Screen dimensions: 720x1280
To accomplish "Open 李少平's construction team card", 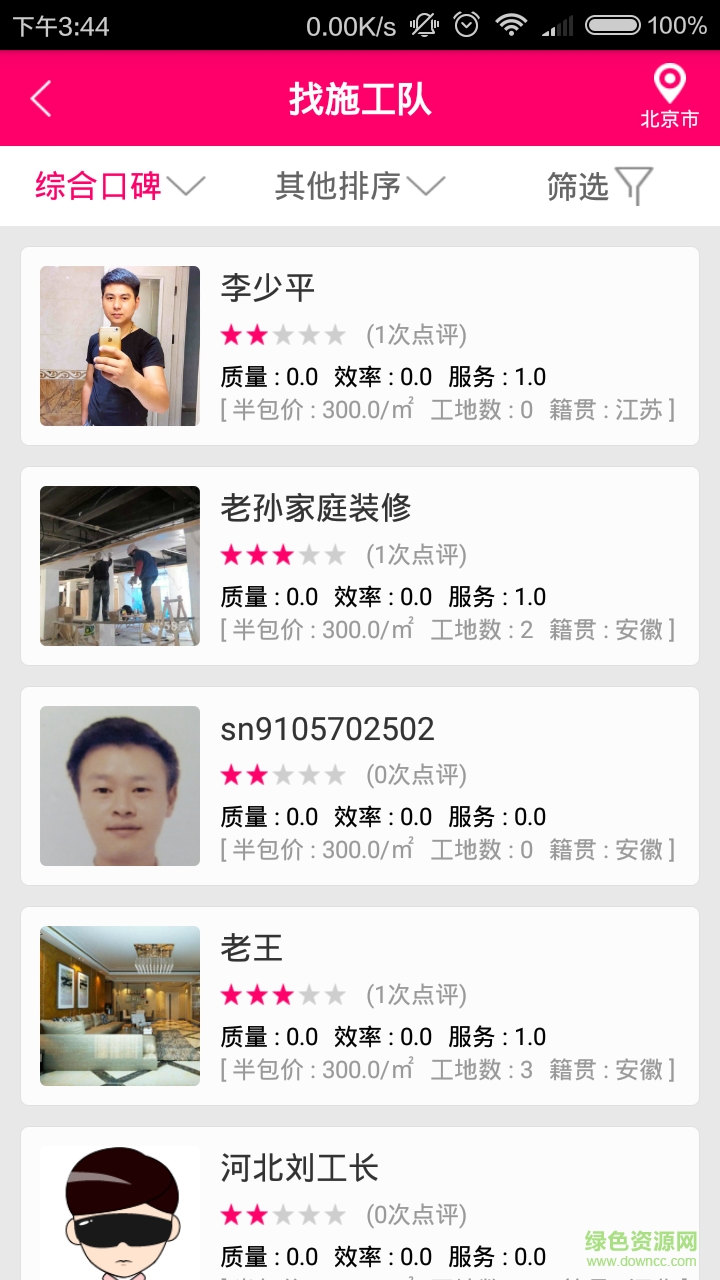I will (x=360, y=346).
